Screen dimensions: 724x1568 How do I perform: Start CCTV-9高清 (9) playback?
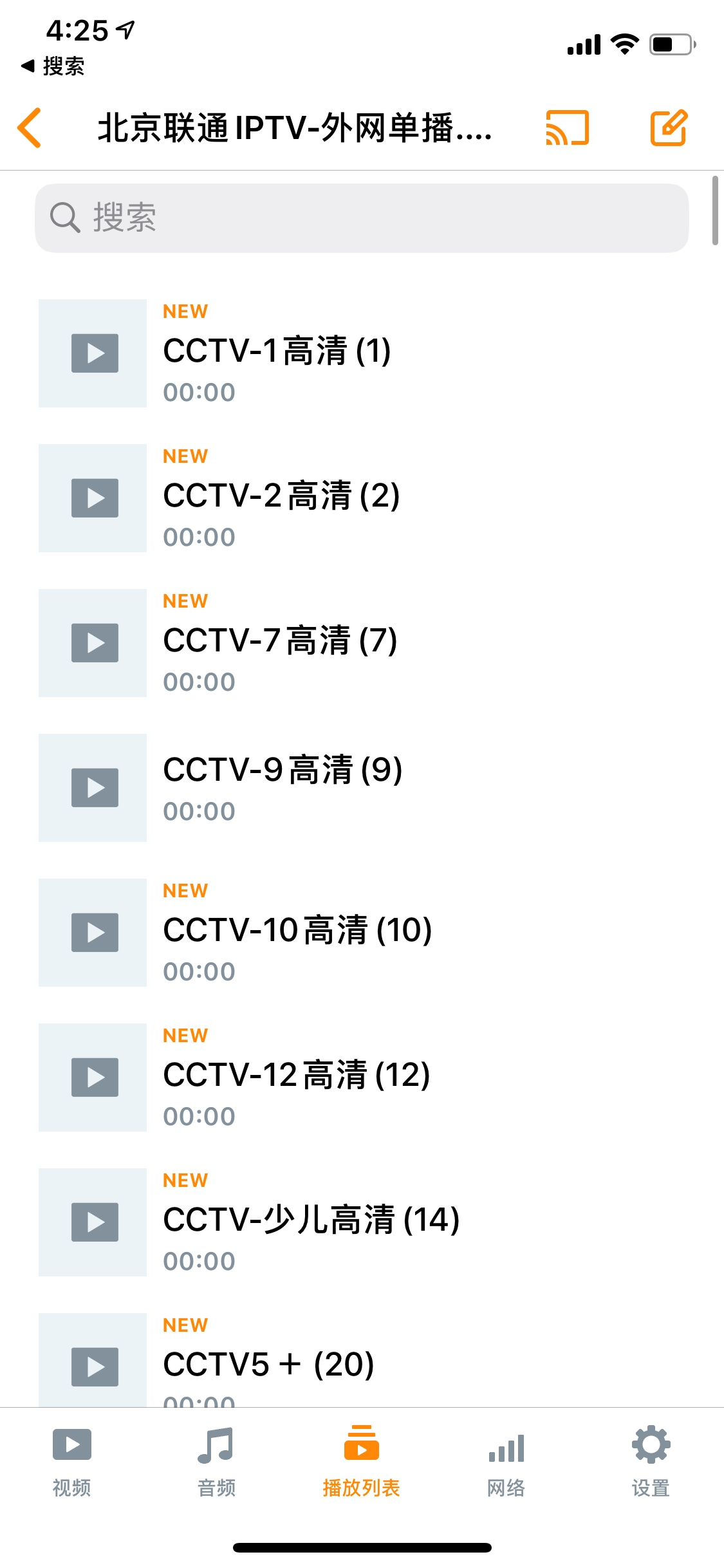(283, 787)
